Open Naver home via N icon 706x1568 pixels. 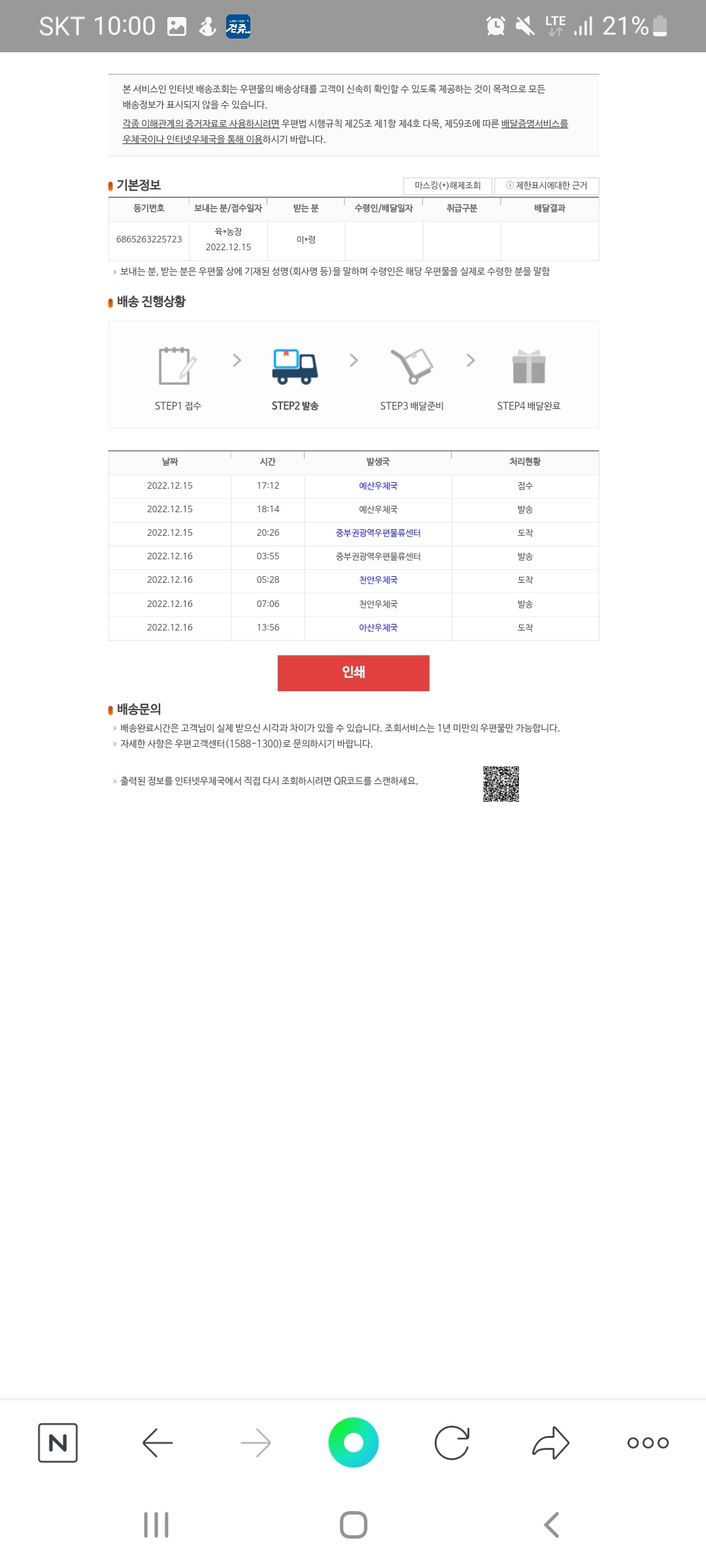coord(58,1443)
